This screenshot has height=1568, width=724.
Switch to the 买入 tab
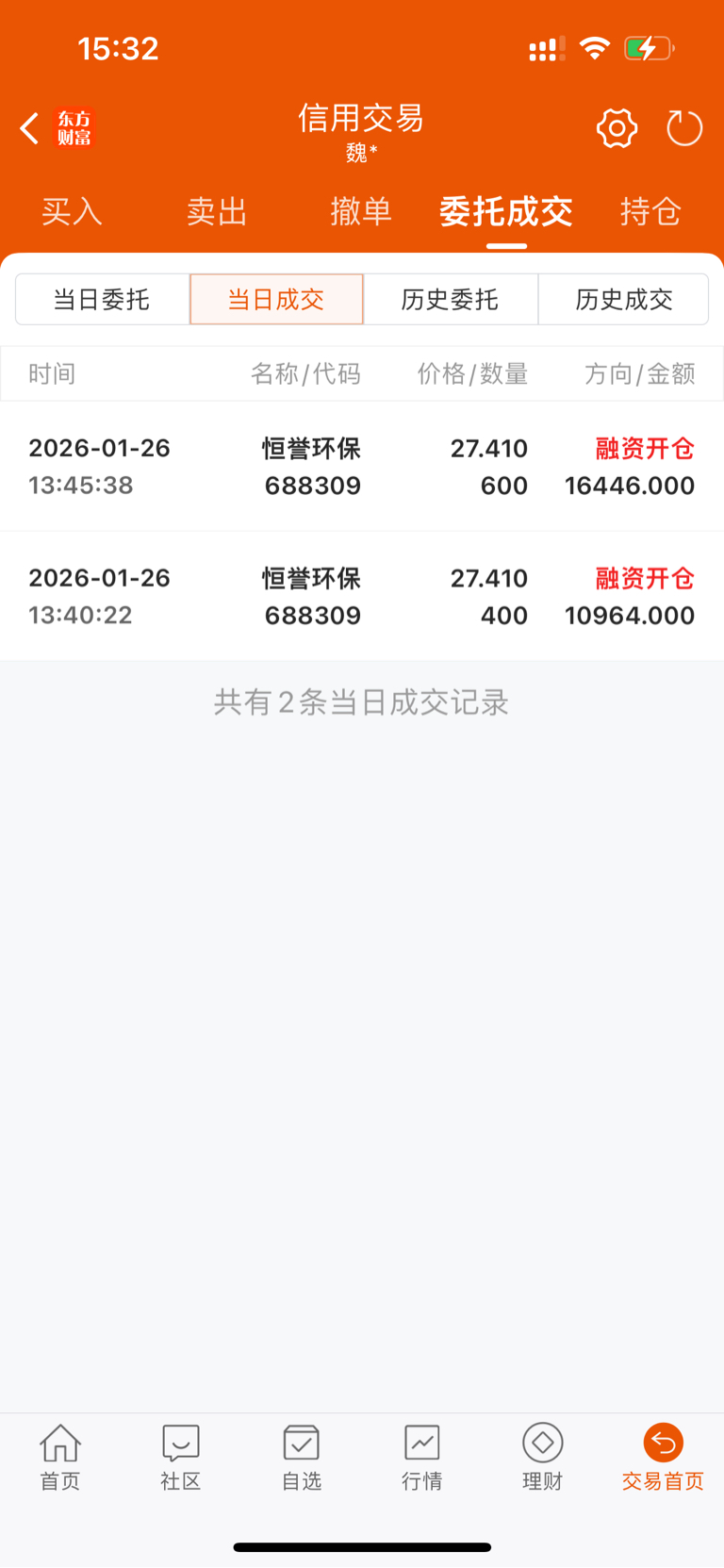tap(72, 211)
